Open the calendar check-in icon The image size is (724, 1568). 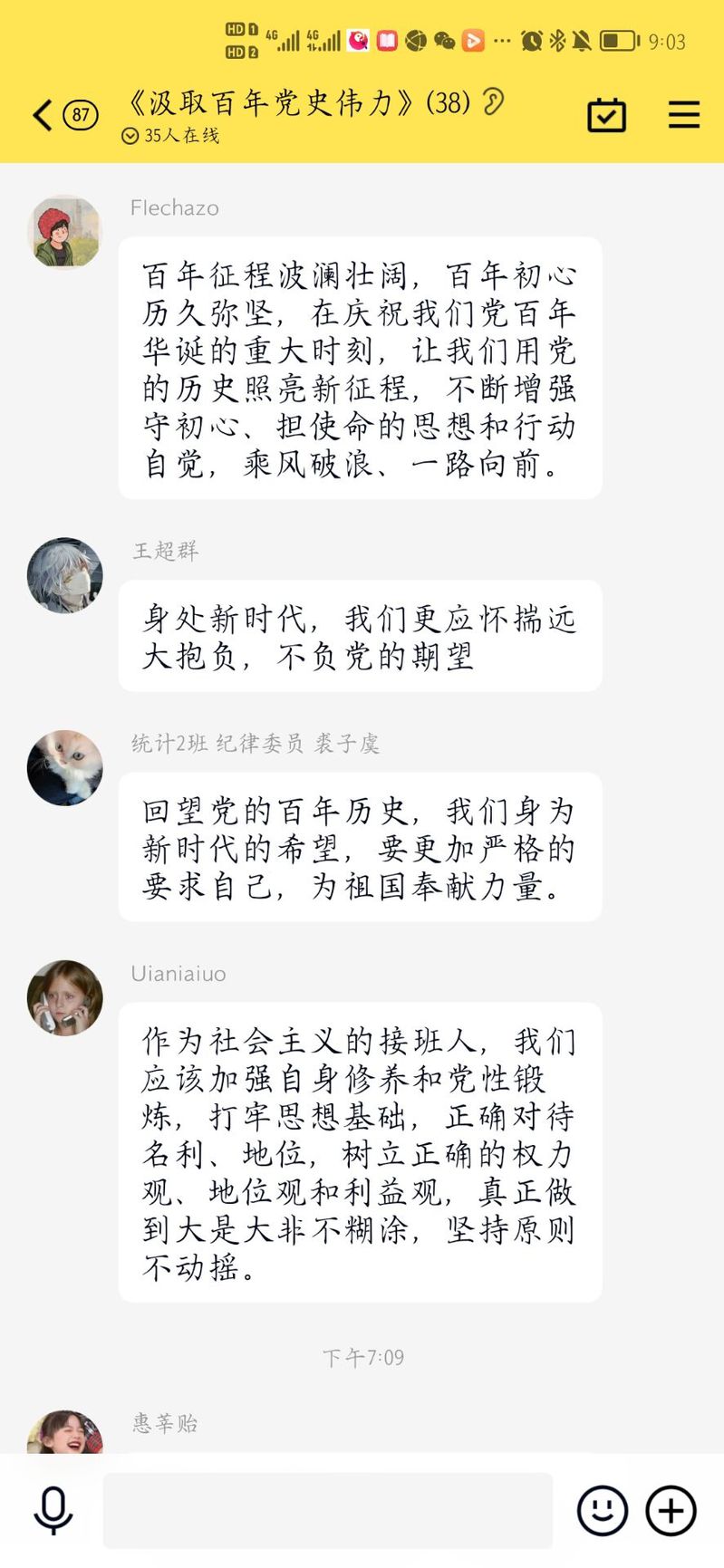pyautogui.click(x=606, y=115)
